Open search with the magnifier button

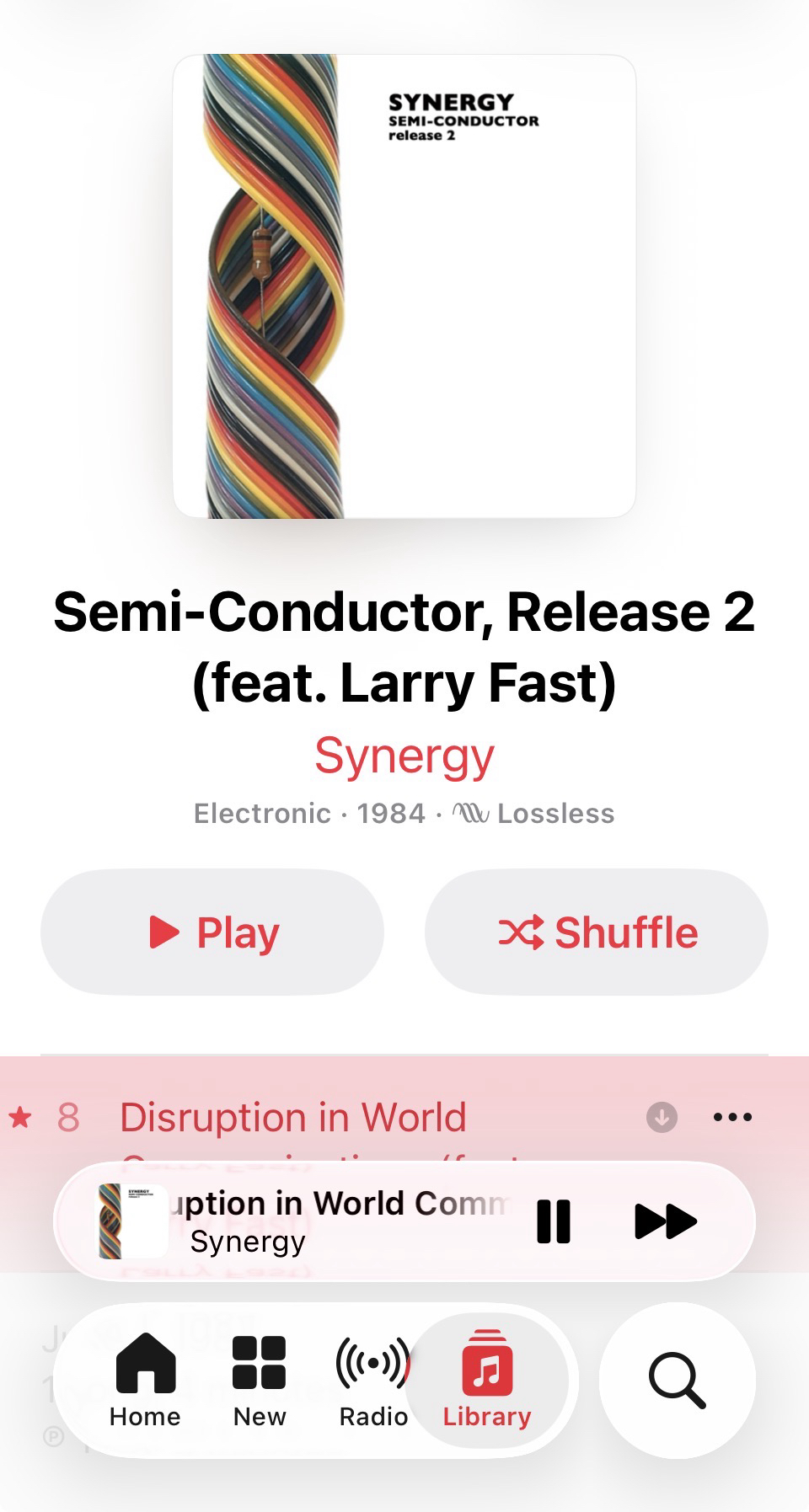pyautogui.click(x=677, y=1381)
